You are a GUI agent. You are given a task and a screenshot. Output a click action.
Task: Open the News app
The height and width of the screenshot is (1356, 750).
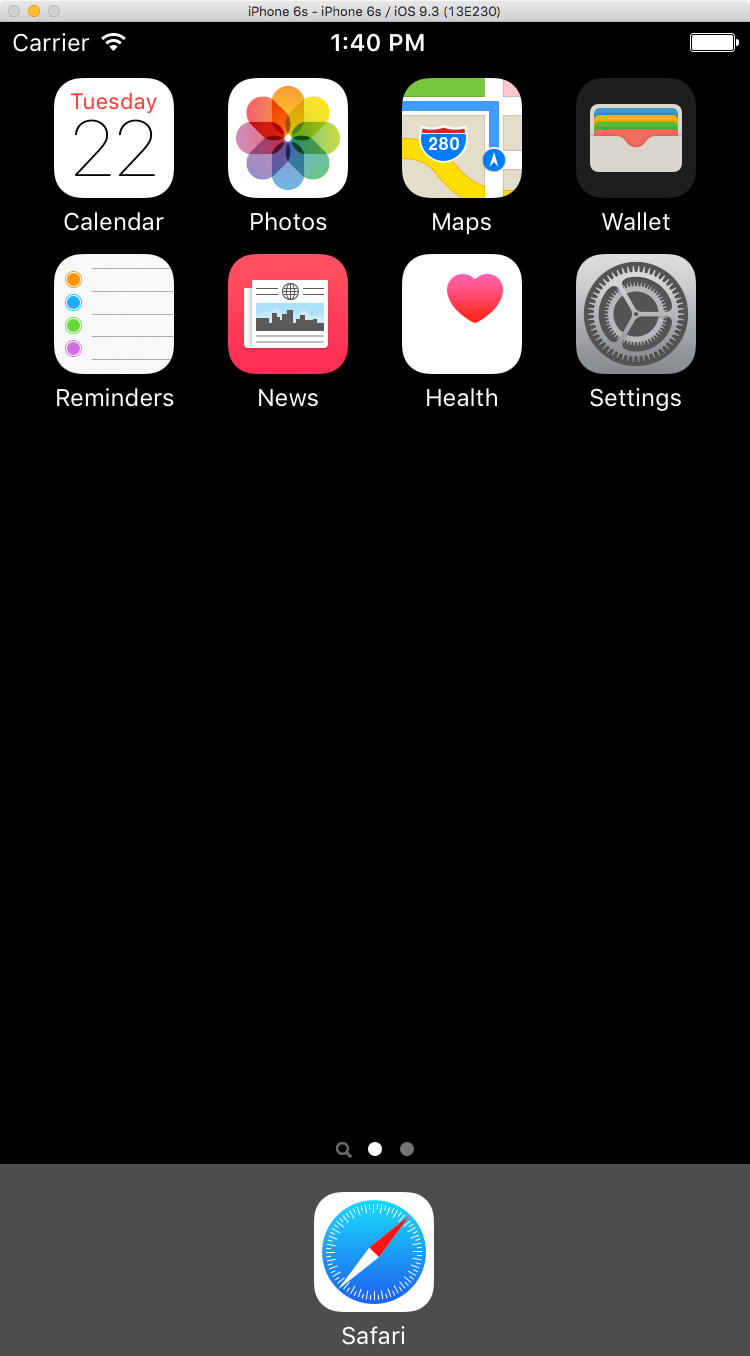point(288,314)
